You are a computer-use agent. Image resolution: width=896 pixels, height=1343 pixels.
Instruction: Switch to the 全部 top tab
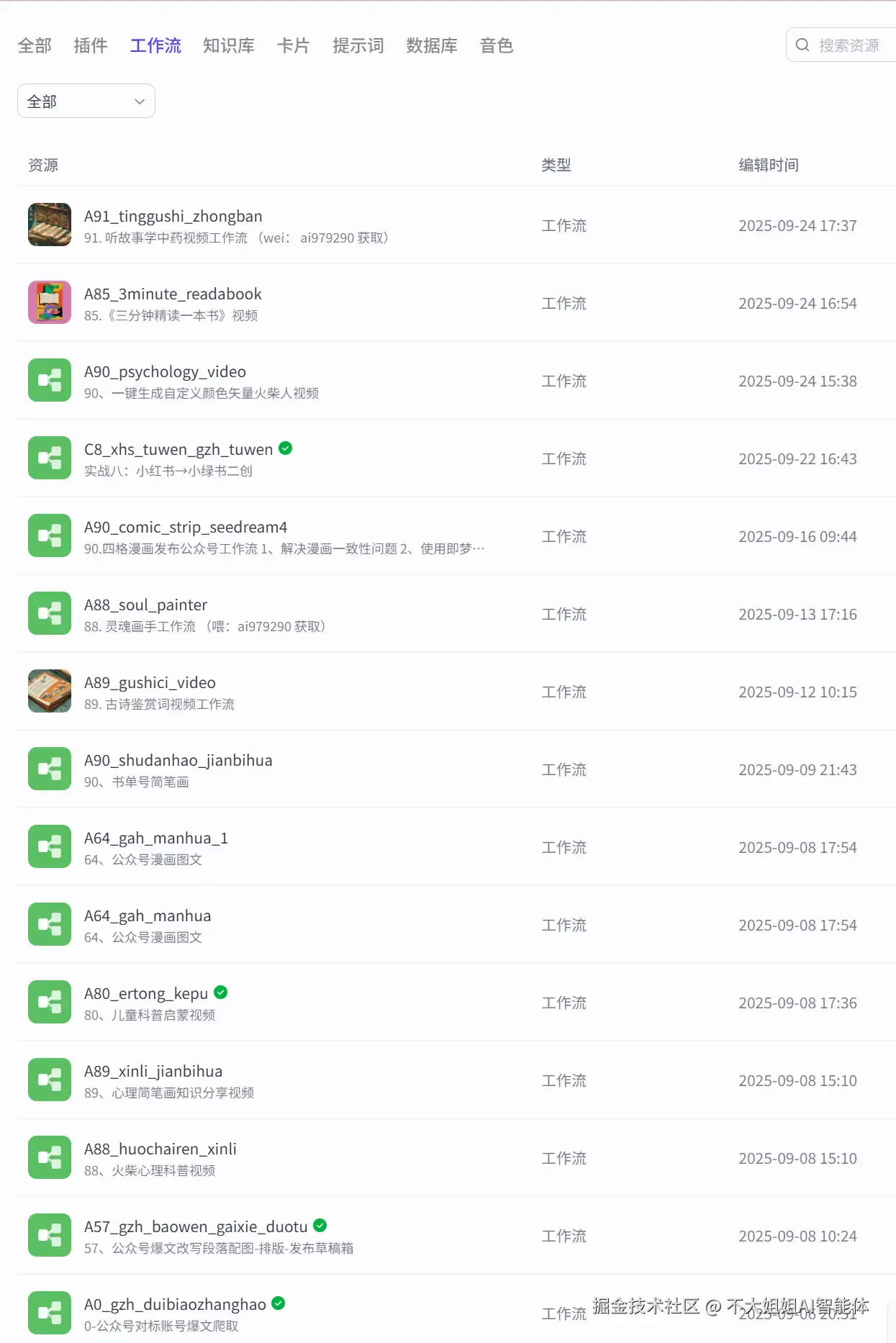(35, 46)
